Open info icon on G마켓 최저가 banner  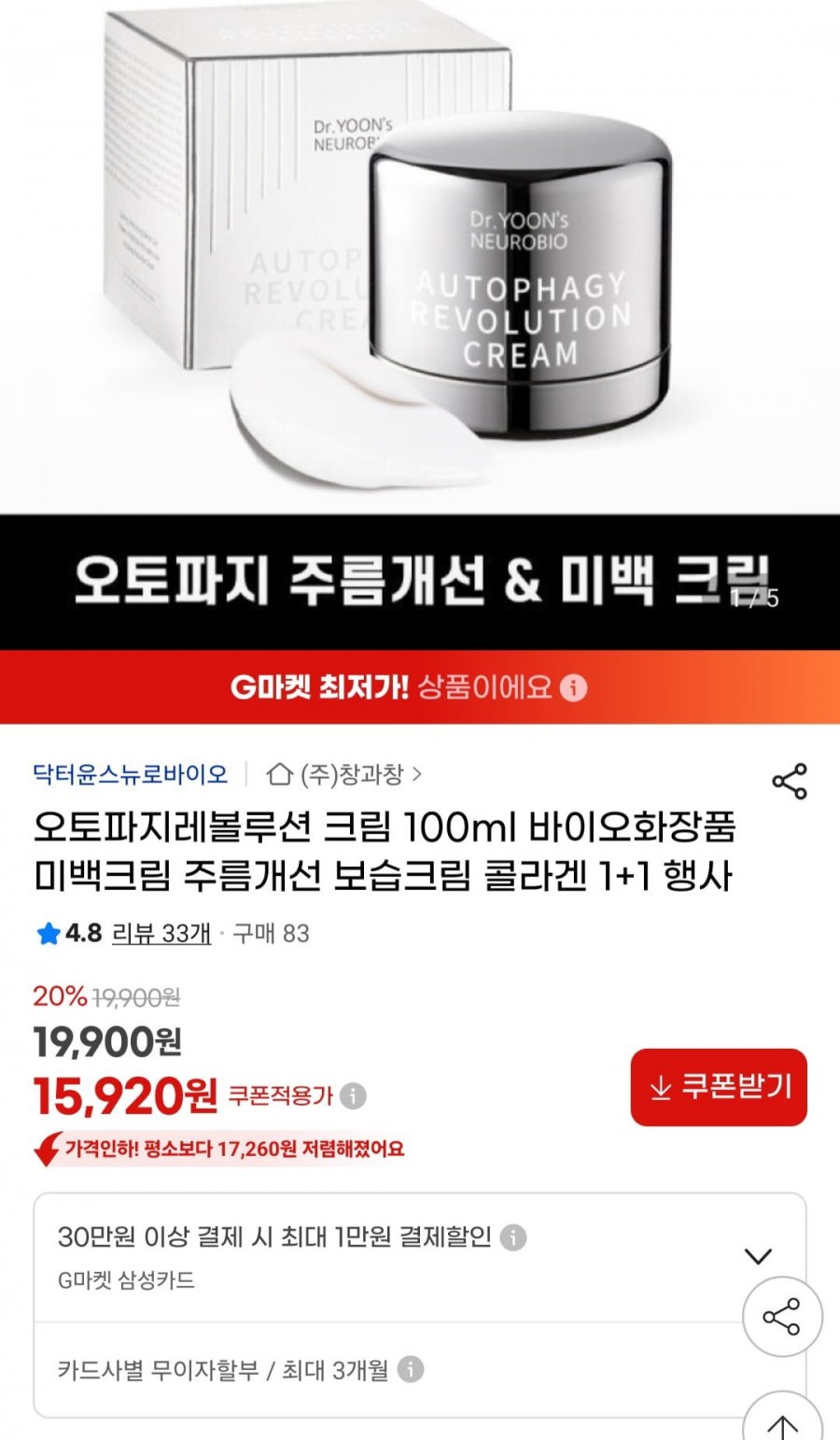pyautogui.click(x=574, y=688)
